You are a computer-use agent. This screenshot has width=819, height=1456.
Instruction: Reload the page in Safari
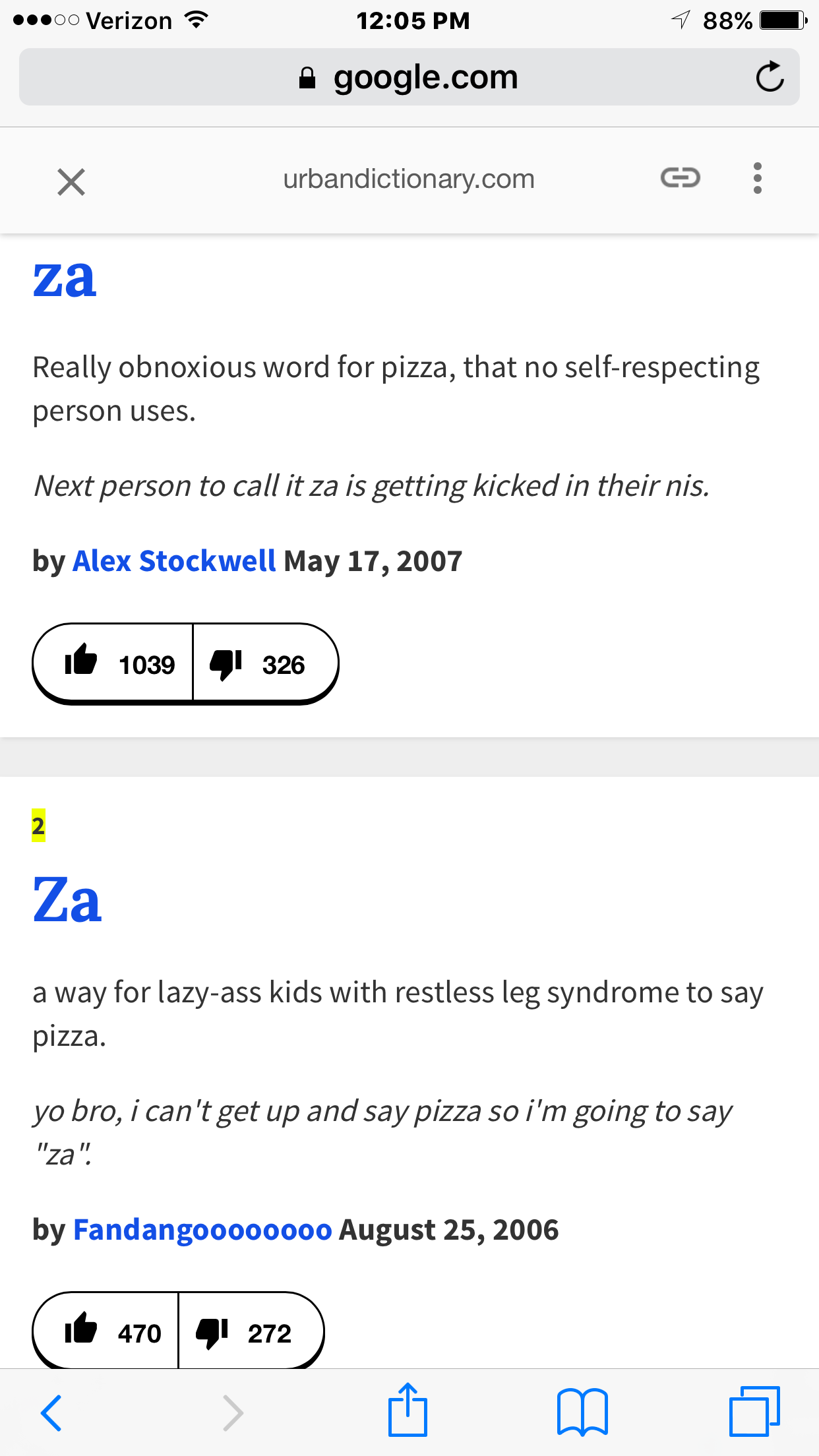(x=769, y=77)
